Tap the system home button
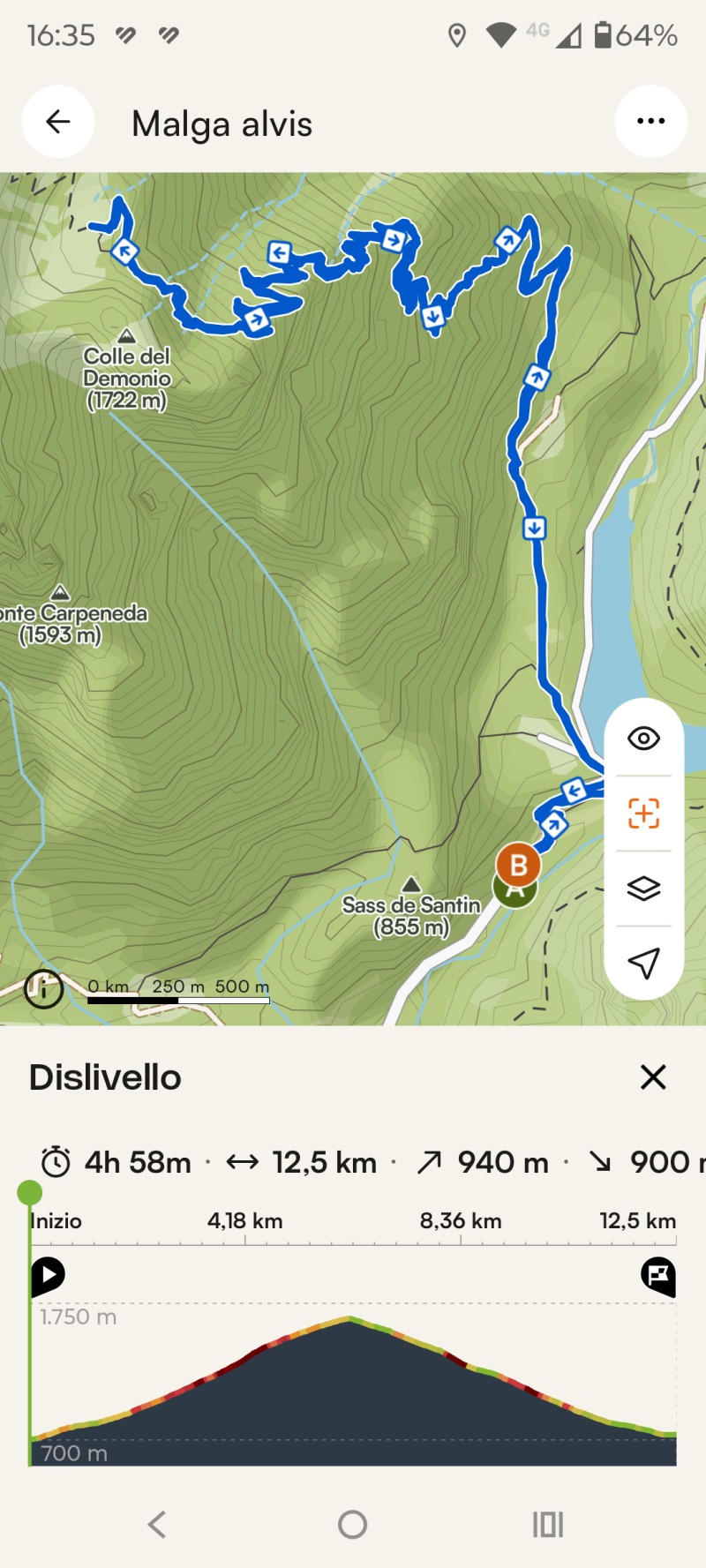The image size is (706, 1568). [x=352, y=1524]
